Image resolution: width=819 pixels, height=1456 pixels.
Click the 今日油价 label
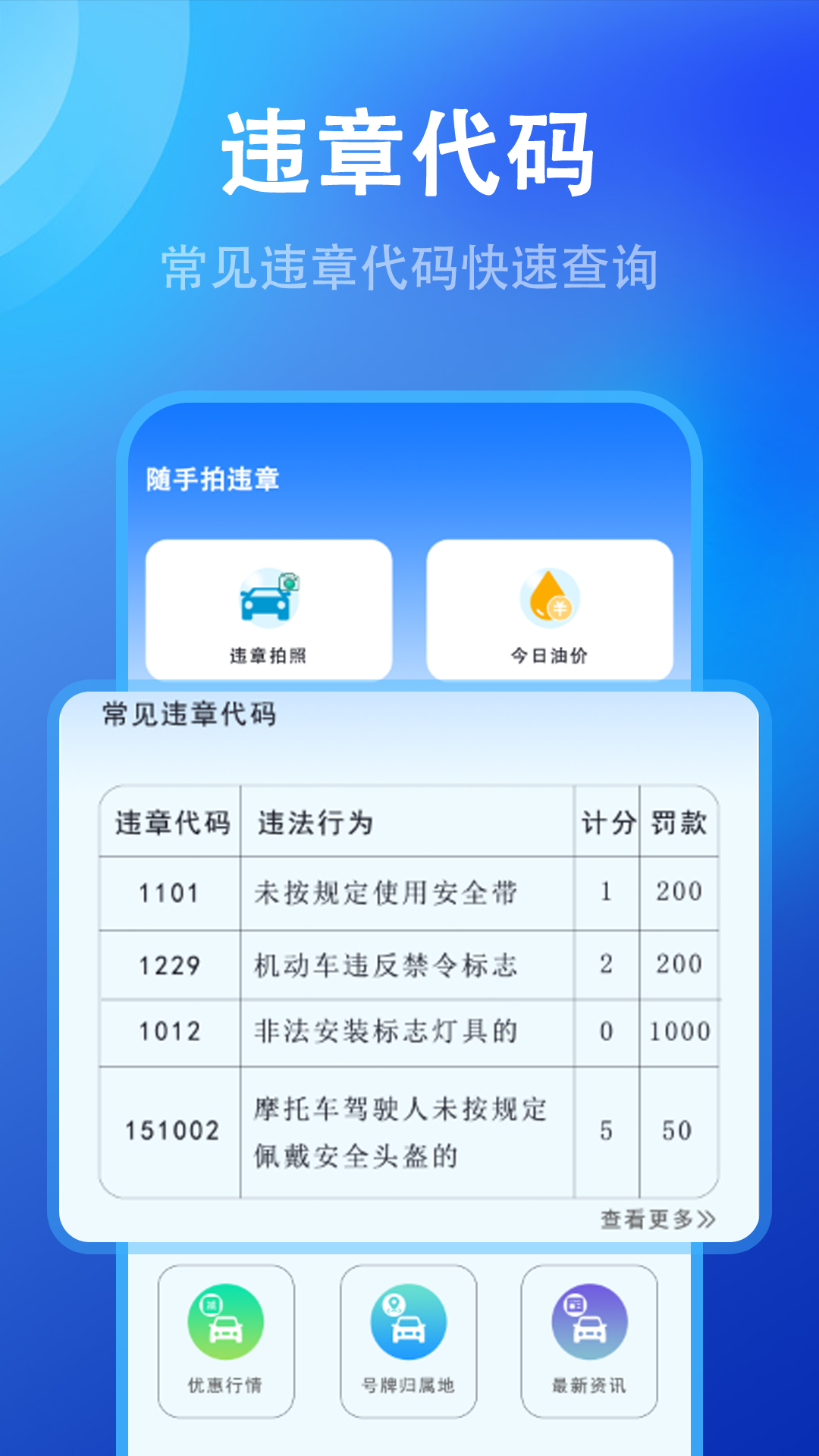click(x=550, y=654)
